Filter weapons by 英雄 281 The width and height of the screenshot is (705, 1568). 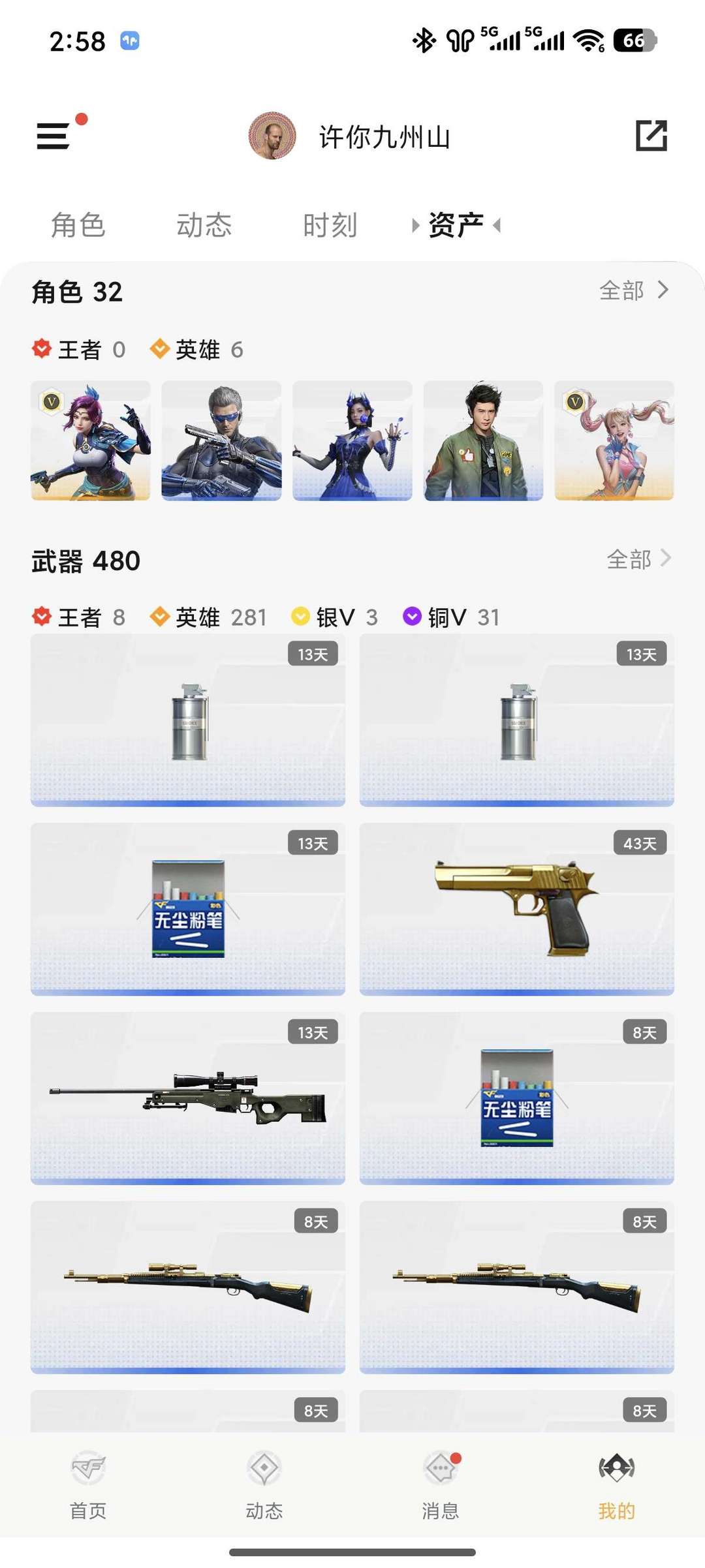click(x=209, y=617)
